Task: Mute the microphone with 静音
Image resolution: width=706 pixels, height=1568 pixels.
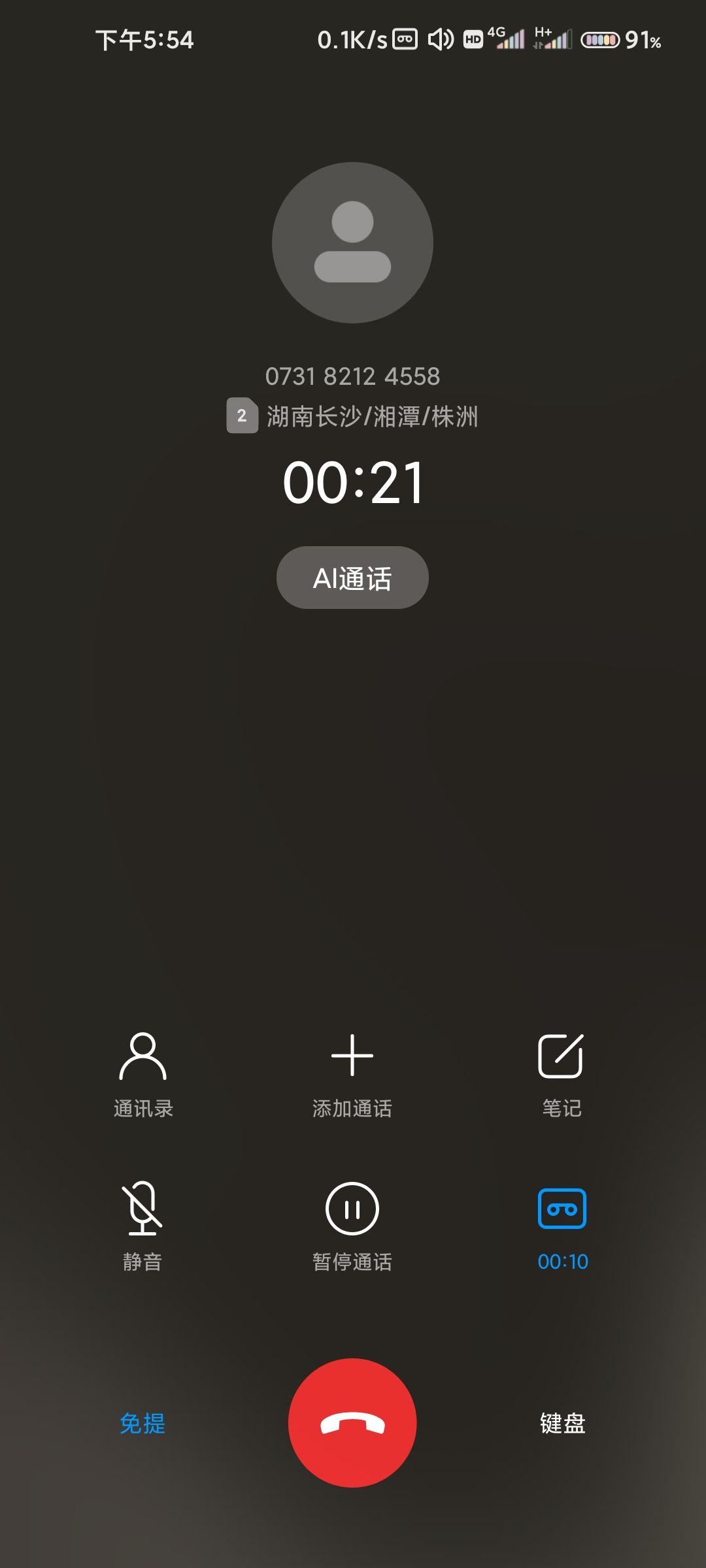Action: pos(143,1227)
